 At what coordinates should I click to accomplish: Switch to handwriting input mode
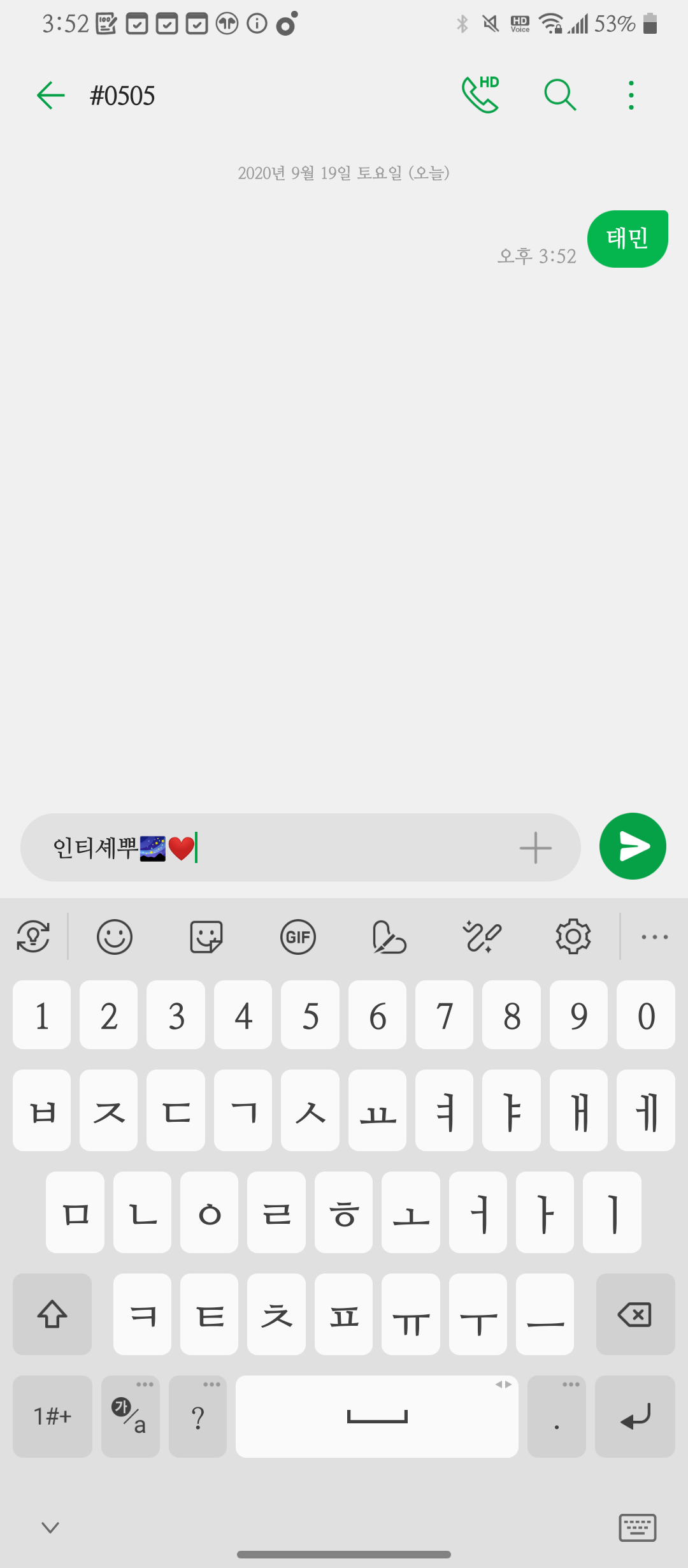(x=390, y=937)
